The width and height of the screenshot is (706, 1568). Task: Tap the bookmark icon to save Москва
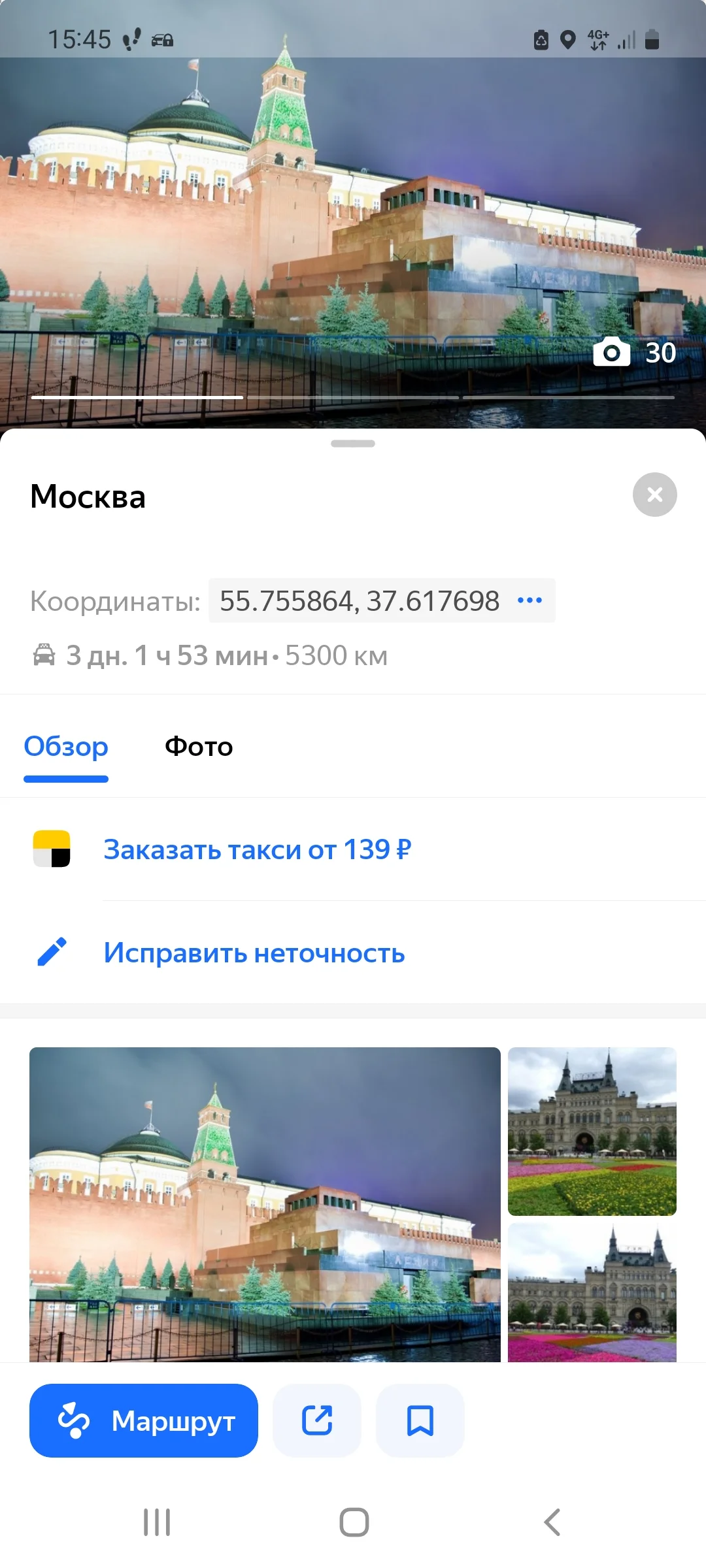coord(420,1419)
